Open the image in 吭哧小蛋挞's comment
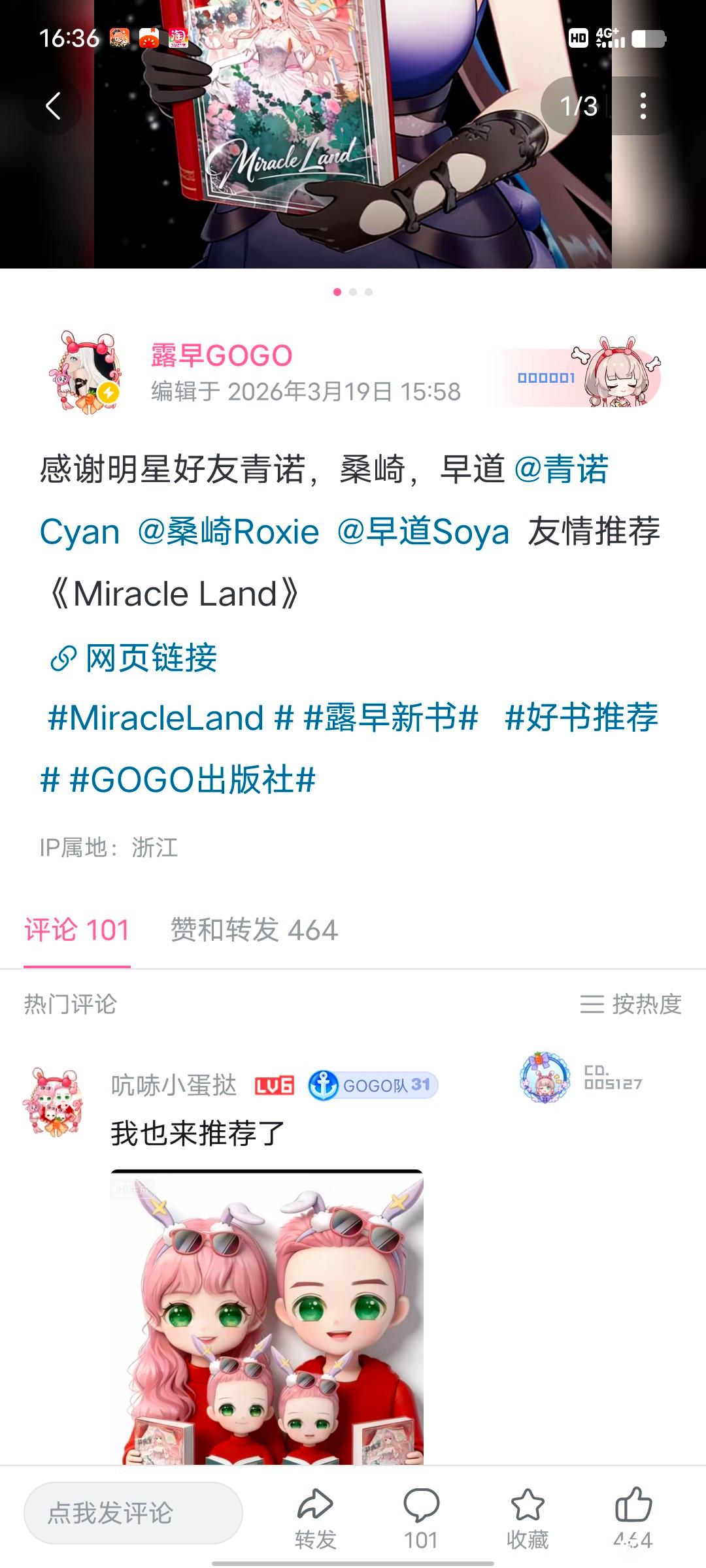Viewport: 706px width, 1568px height. pyautogui.click(x=267, y=1316)
